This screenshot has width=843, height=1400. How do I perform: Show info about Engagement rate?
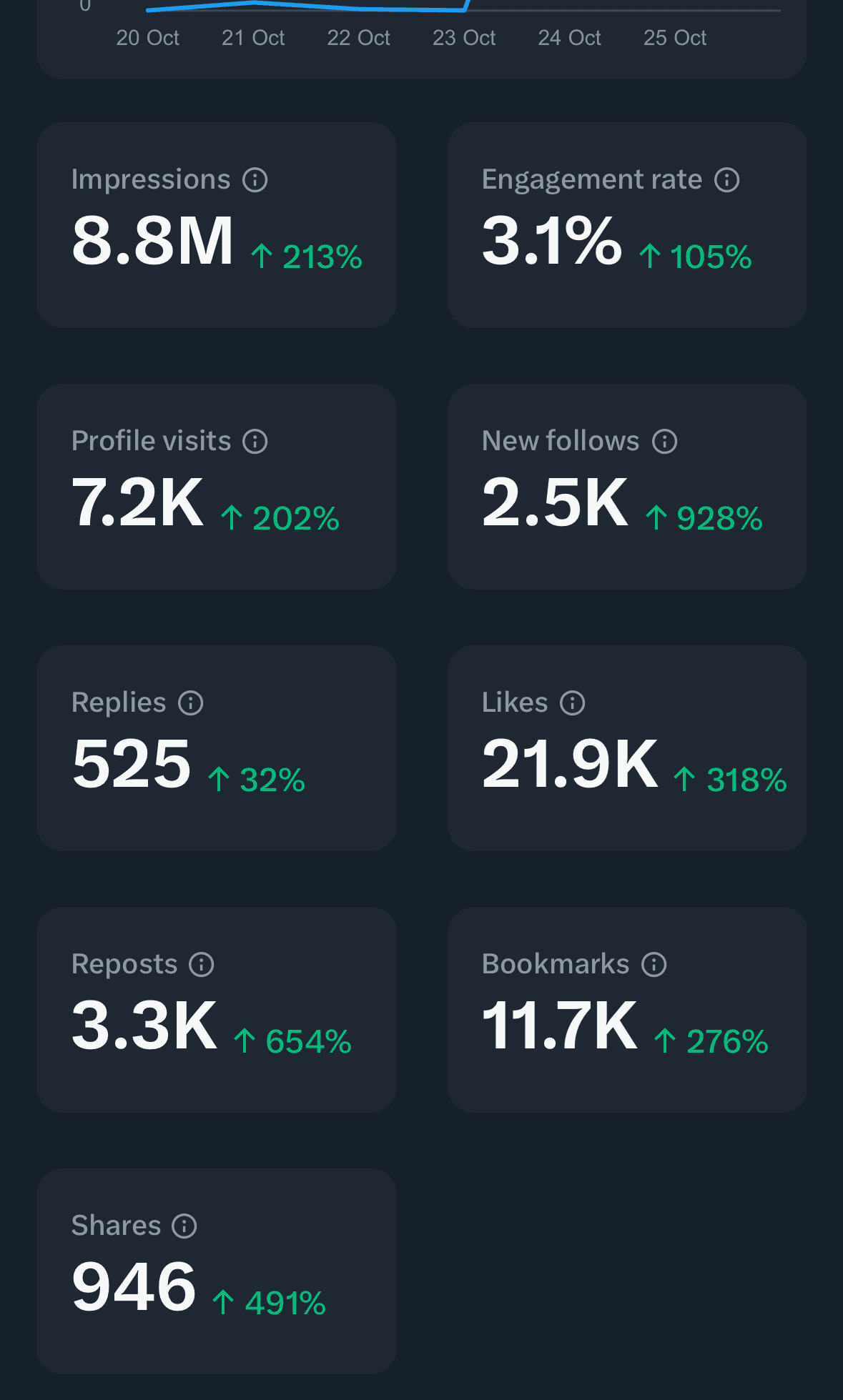click(727, 180)
